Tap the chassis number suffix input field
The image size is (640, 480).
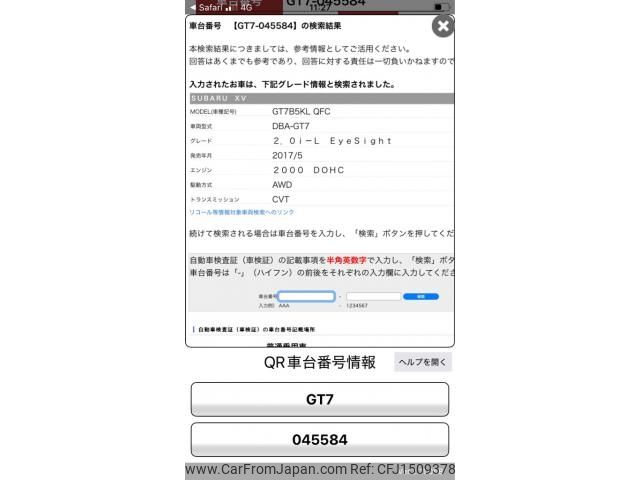pyautogui.click(x=373, y=296)
